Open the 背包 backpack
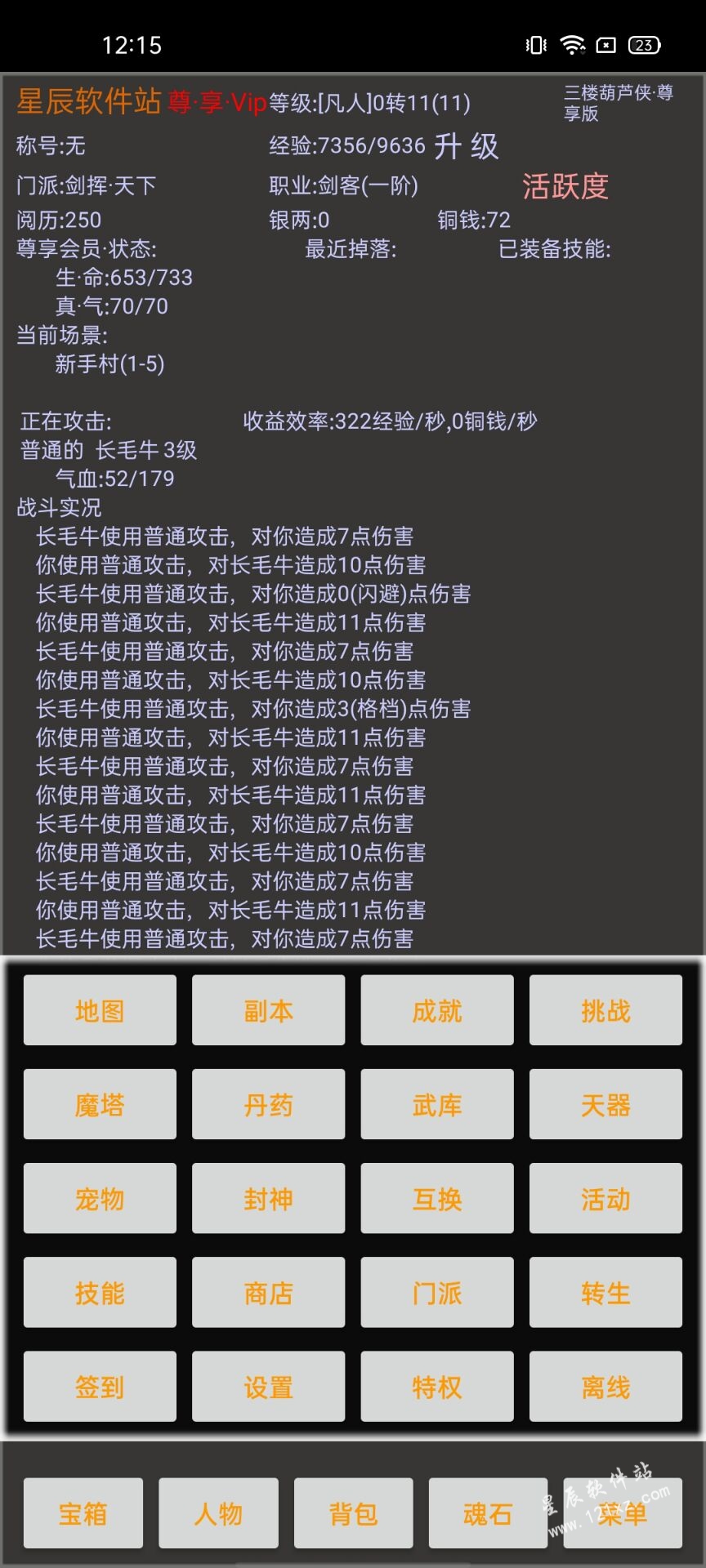The height and width of the screenshot is (1568, 706). pyautogui.click(x=353, y=1513)
